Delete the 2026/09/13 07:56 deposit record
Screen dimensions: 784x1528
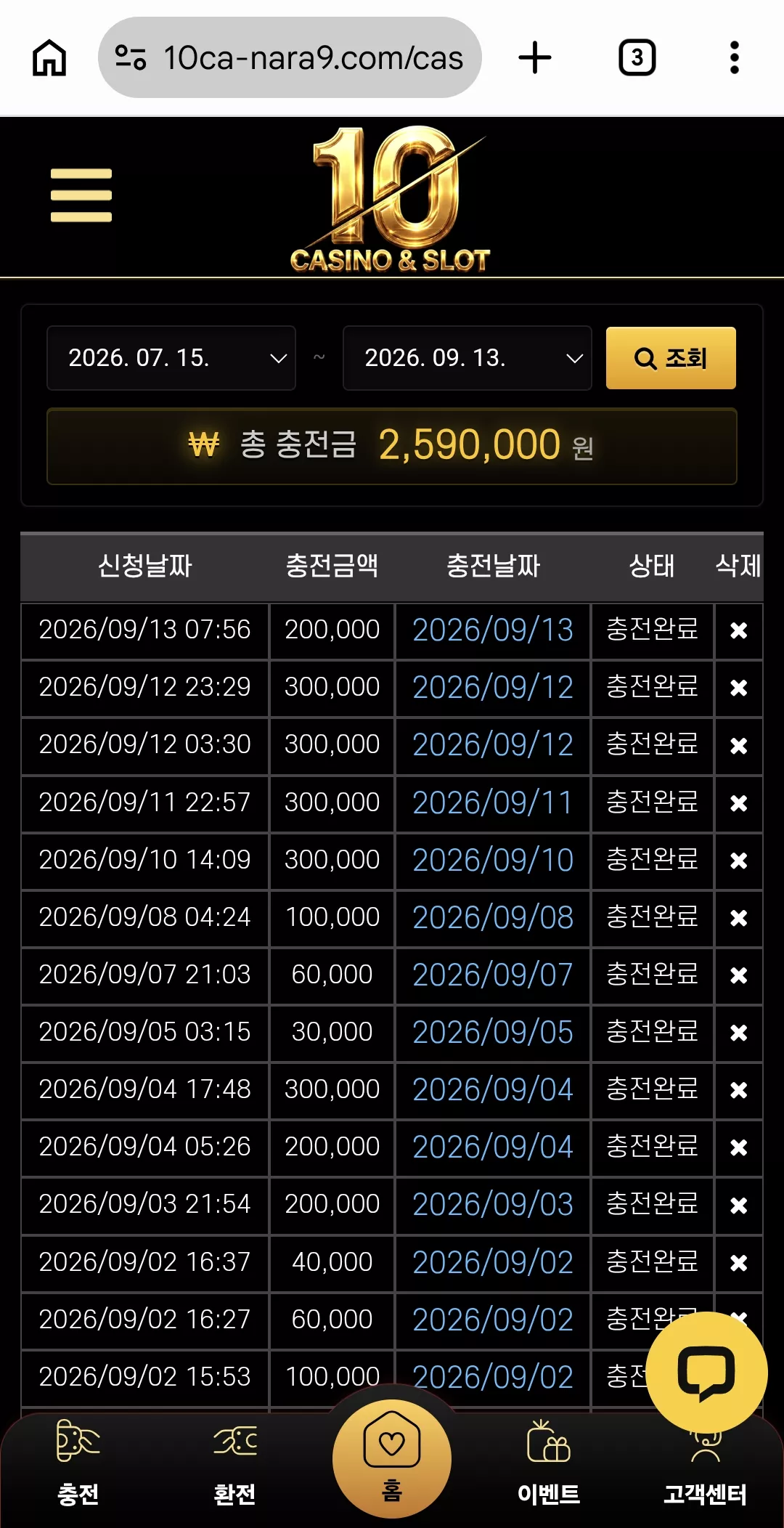(x=738, y=630)
